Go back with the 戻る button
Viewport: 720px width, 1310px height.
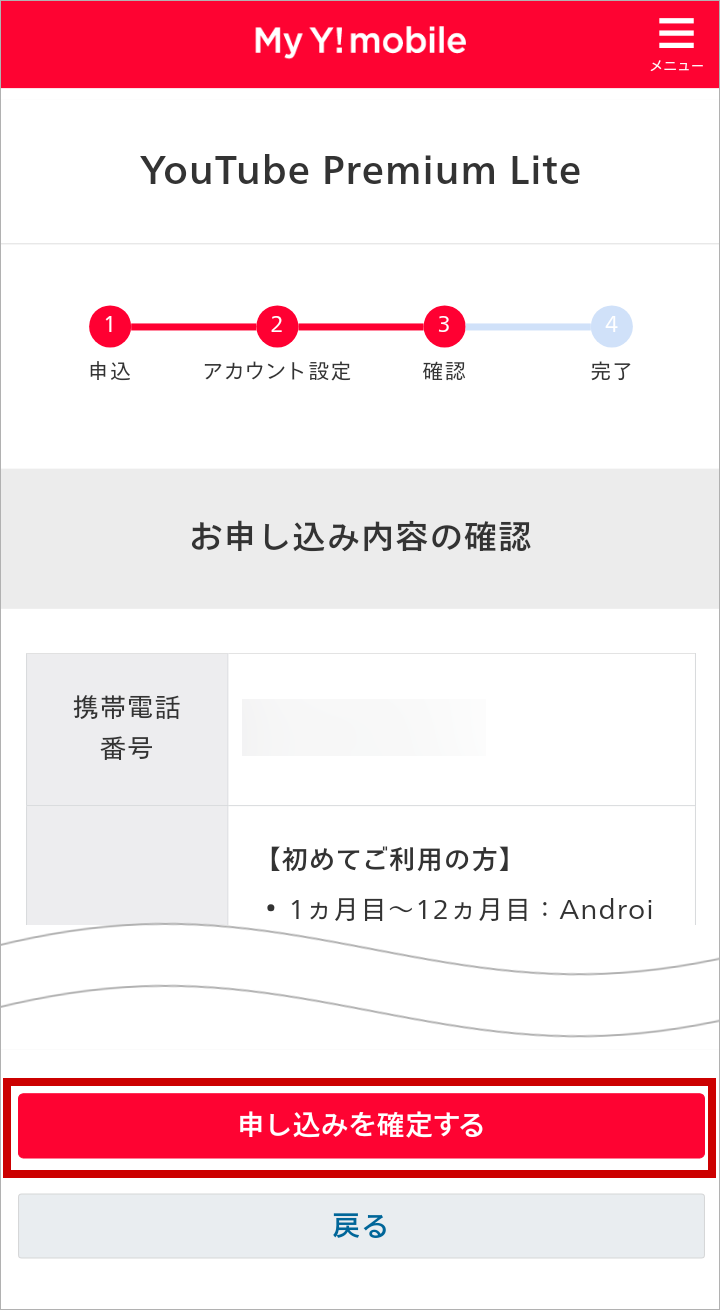pyautogui.click(x=361, y=1226)
